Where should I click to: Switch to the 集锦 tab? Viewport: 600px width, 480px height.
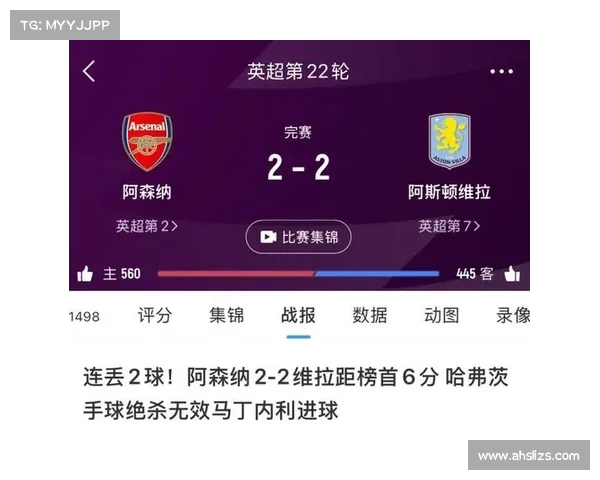tap(226, 315)
